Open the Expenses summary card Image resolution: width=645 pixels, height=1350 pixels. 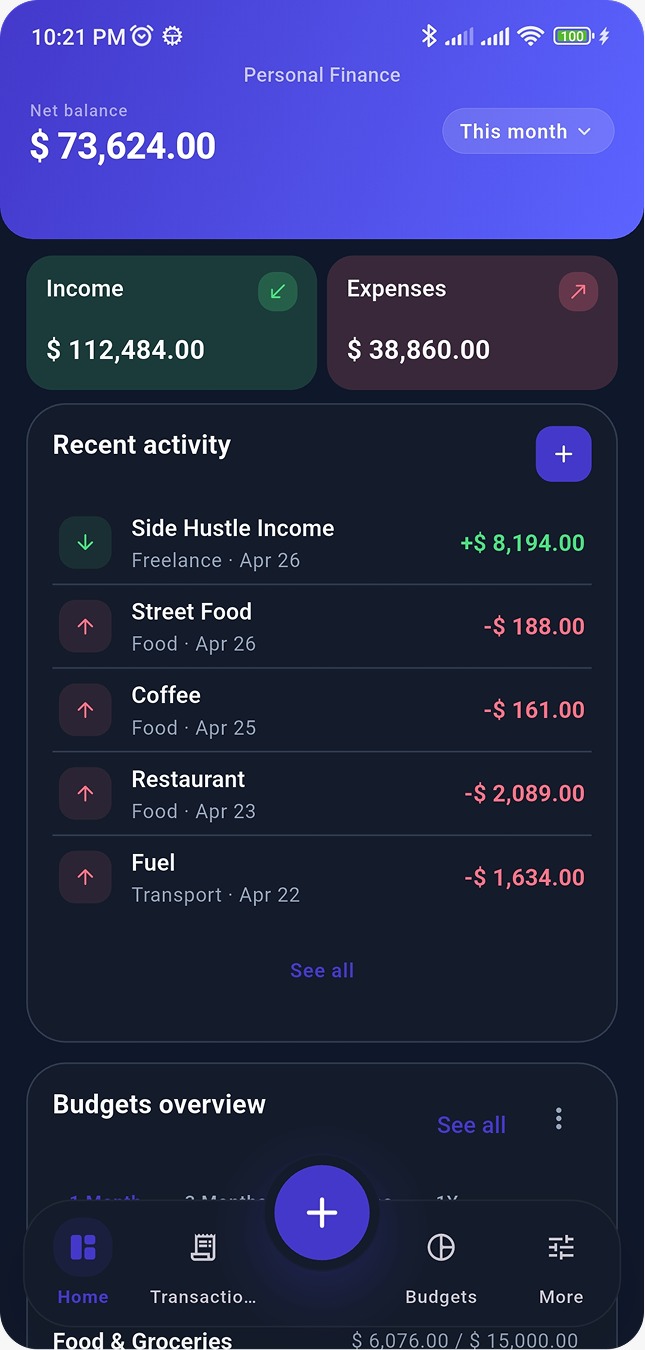click(x=472, y=322)
